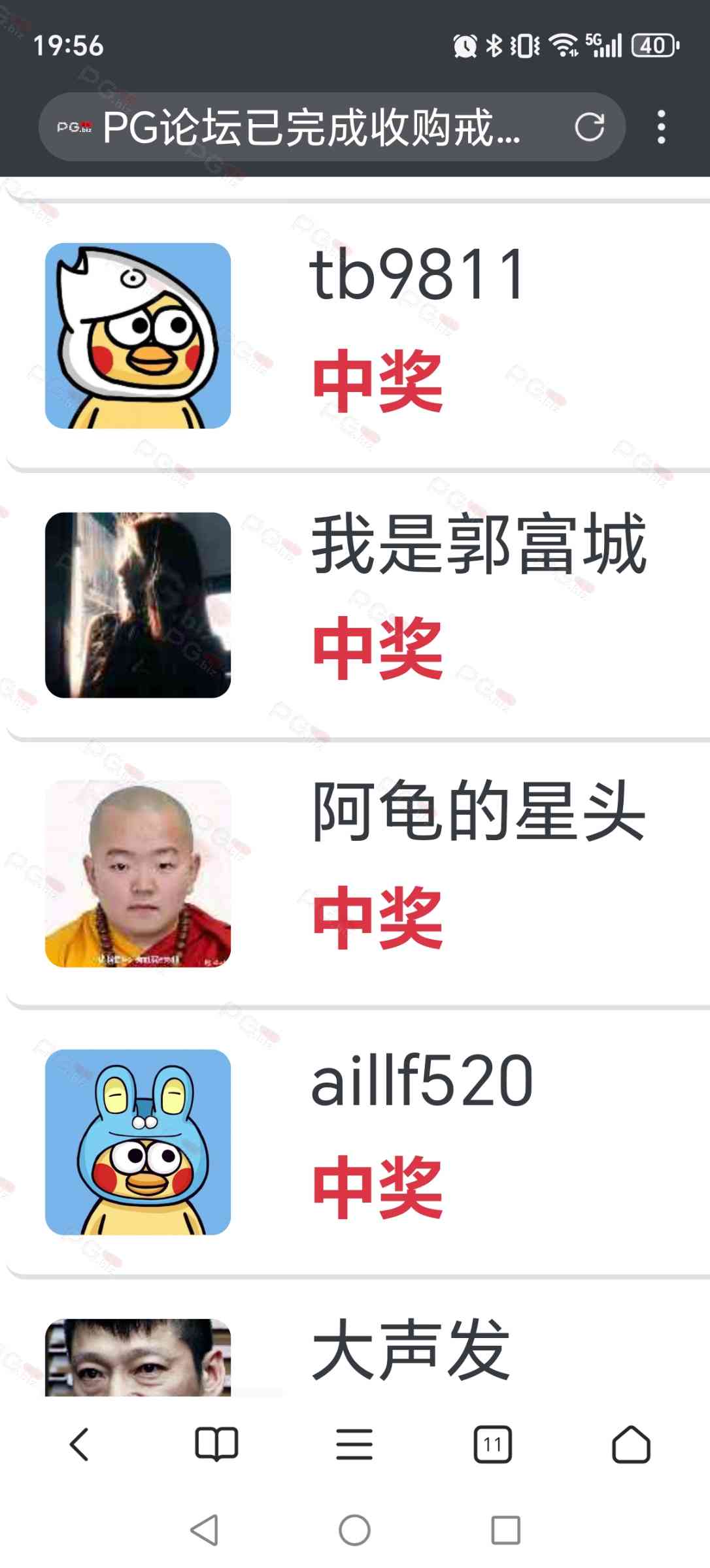Tap the system recent apps button

coord(505,1530)
